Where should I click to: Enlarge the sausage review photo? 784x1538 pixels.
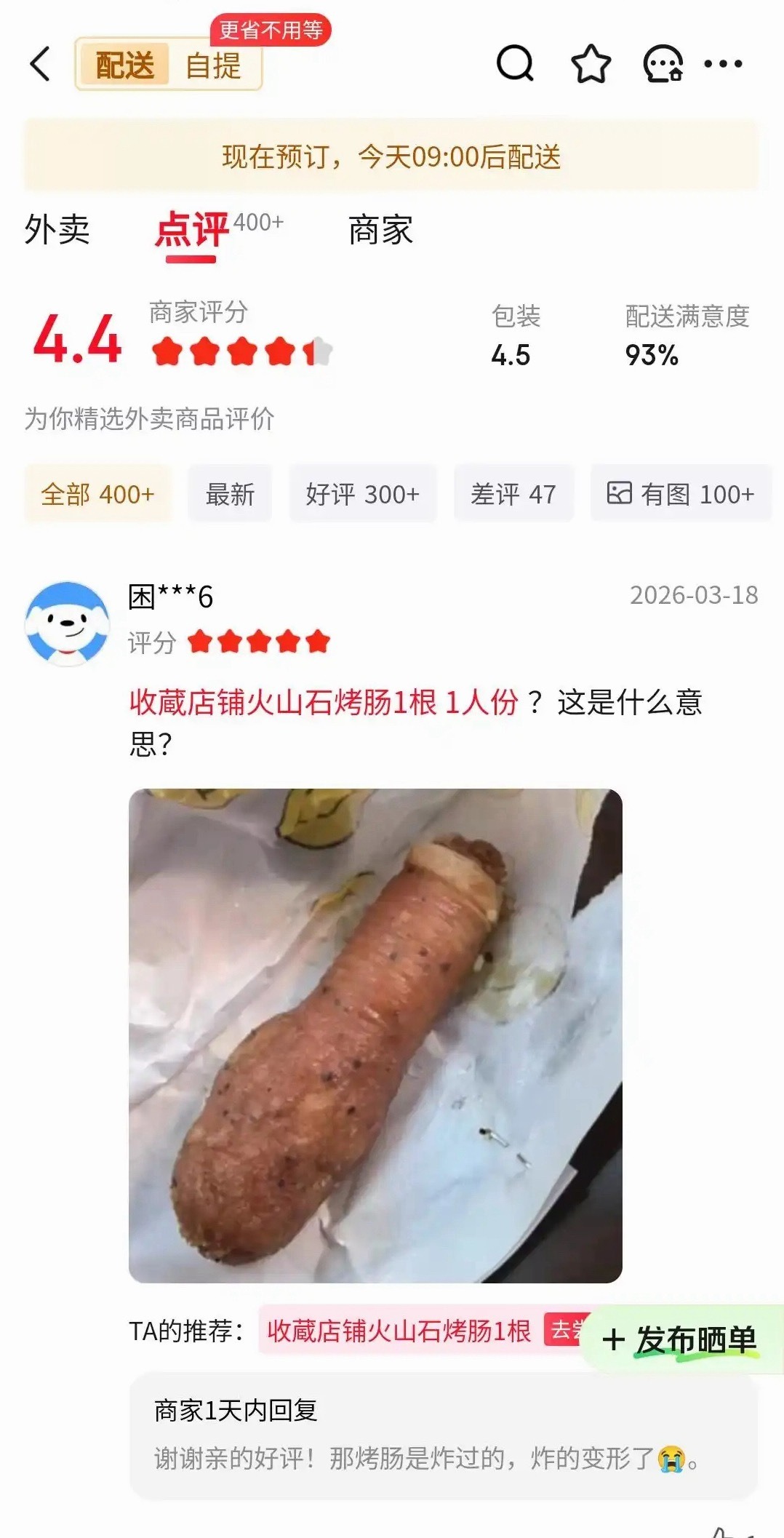(x=375, y=1035)
